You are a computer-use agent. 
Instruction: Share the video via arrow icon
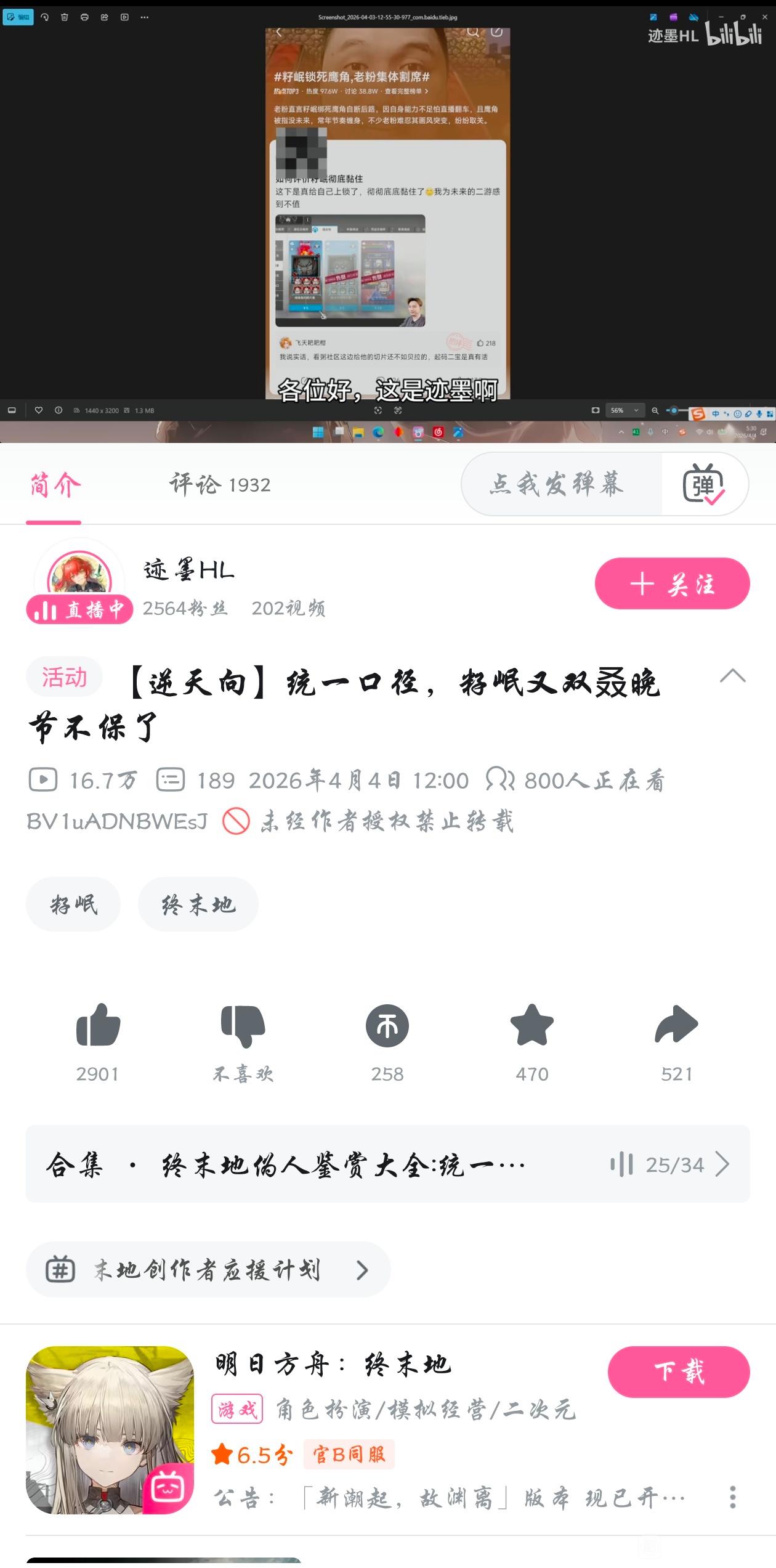click(676, 1025)
